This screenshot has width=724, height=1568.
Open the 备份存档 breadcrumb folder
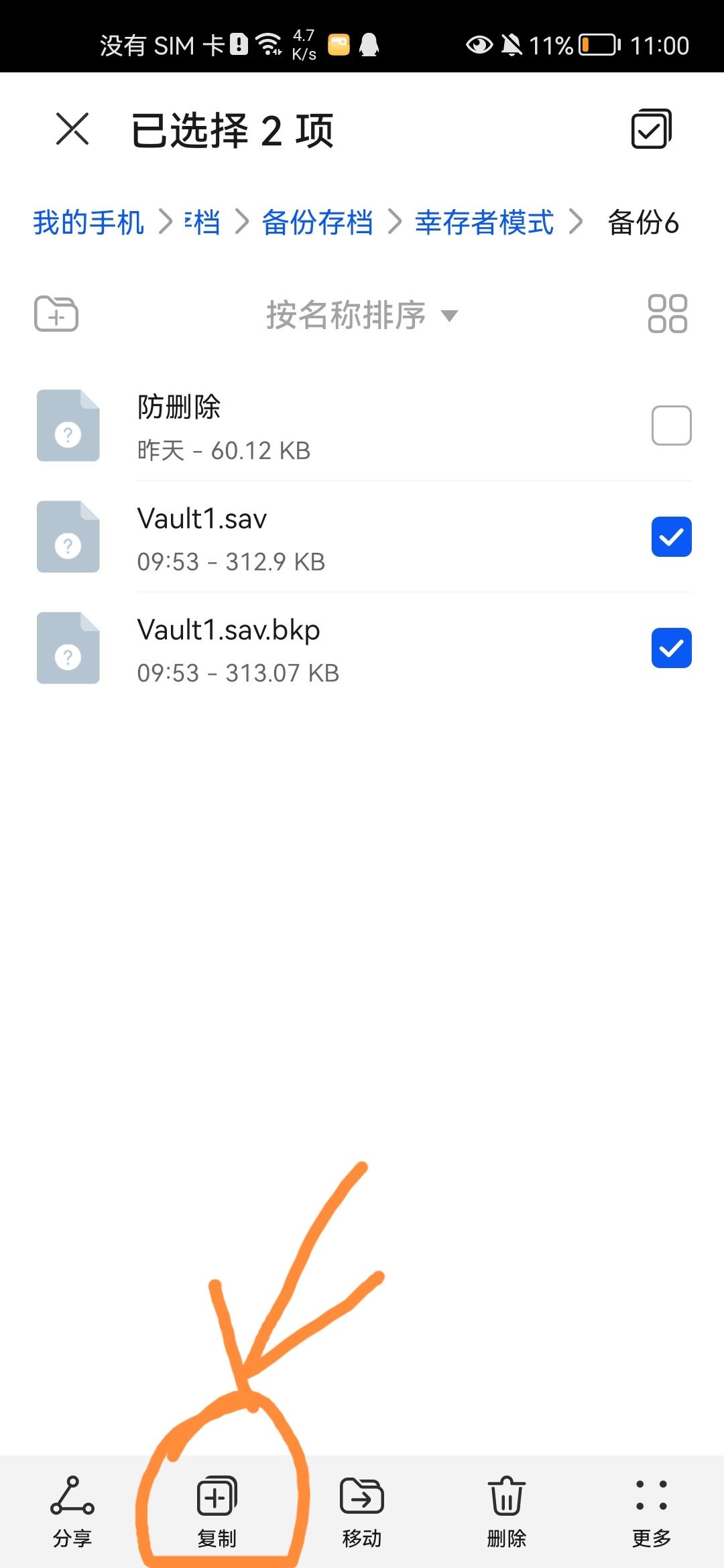pyautogui.click(x=317, y=223)
